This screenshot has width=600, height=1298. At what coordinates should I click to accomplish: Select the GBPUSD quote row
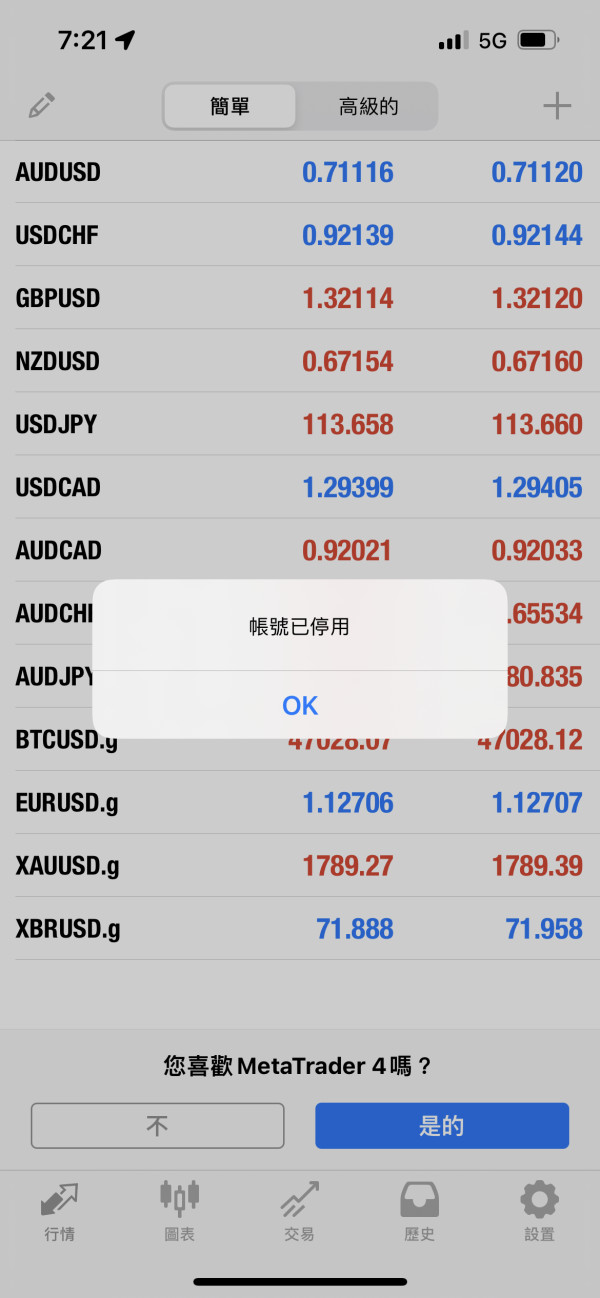(x=300, y=298)
